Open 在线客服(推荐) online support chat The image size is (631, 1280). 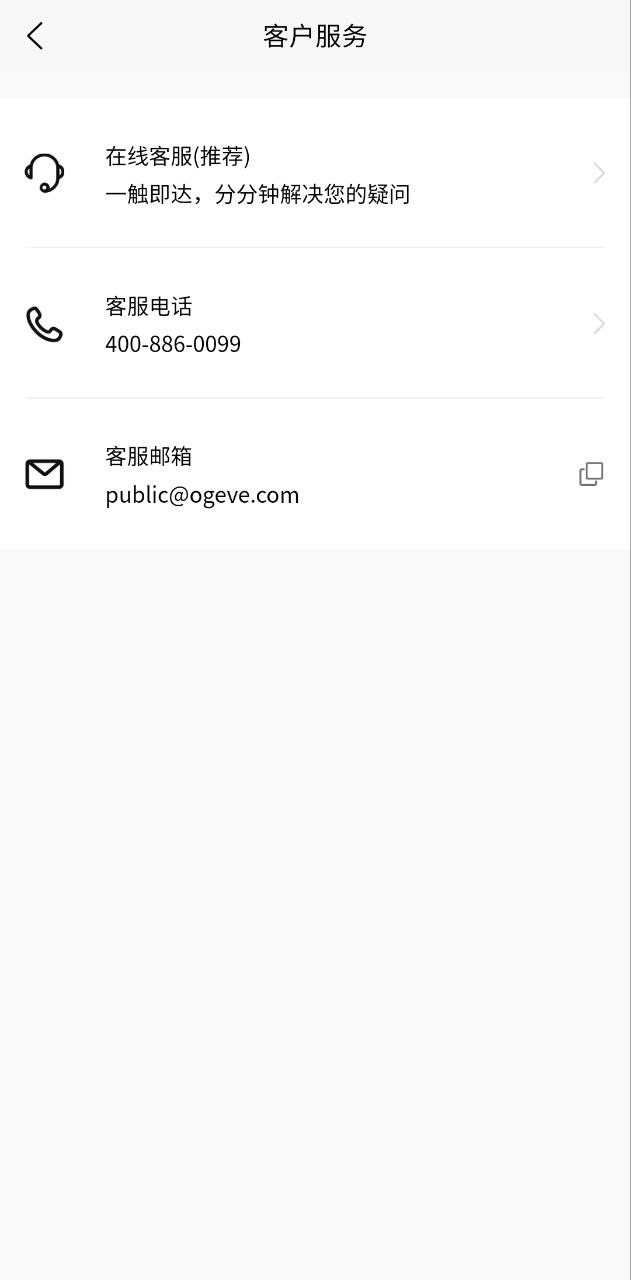point(315,174)
